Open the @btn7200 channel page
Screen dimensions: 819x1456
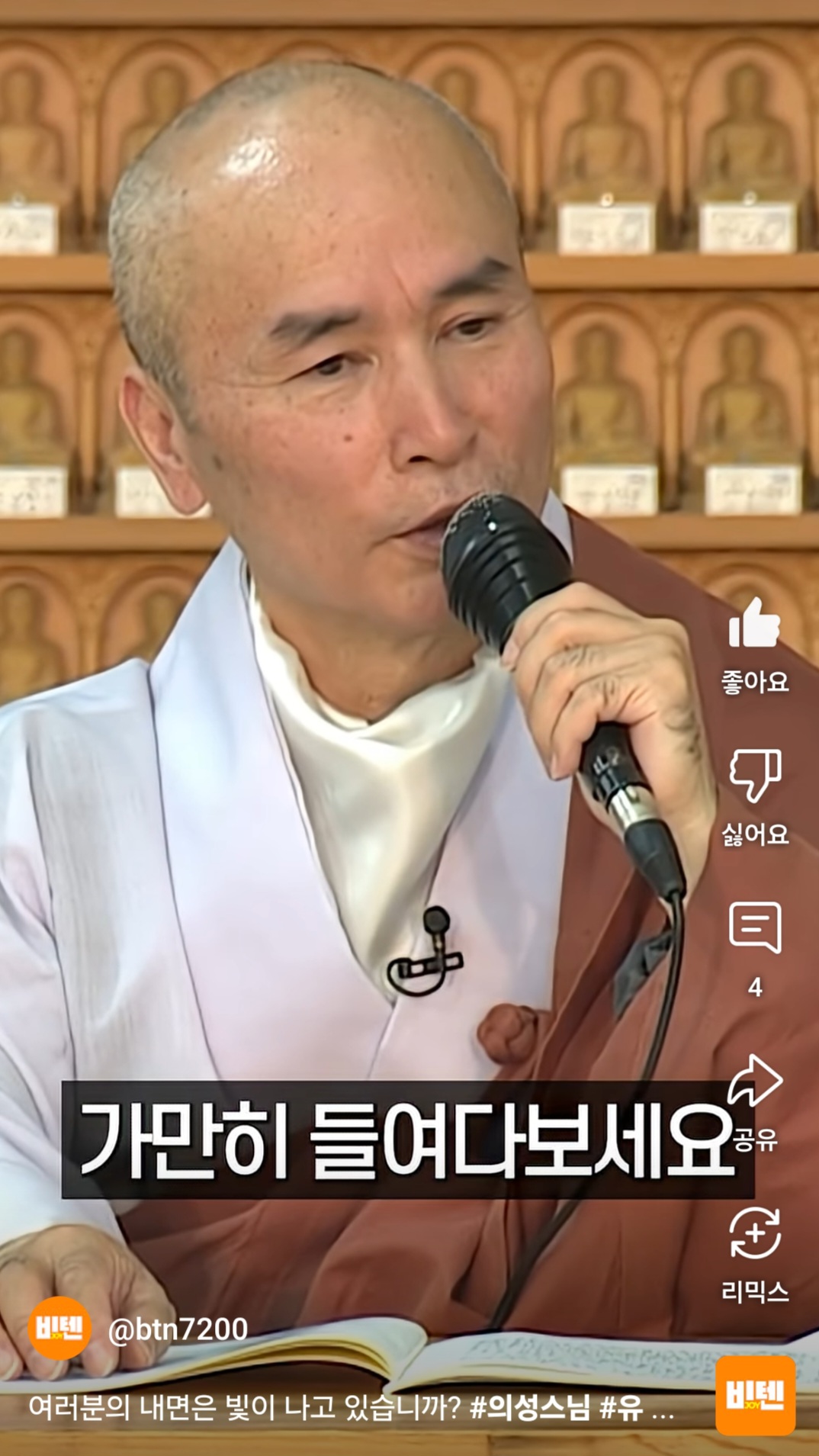click(178, 1330)
